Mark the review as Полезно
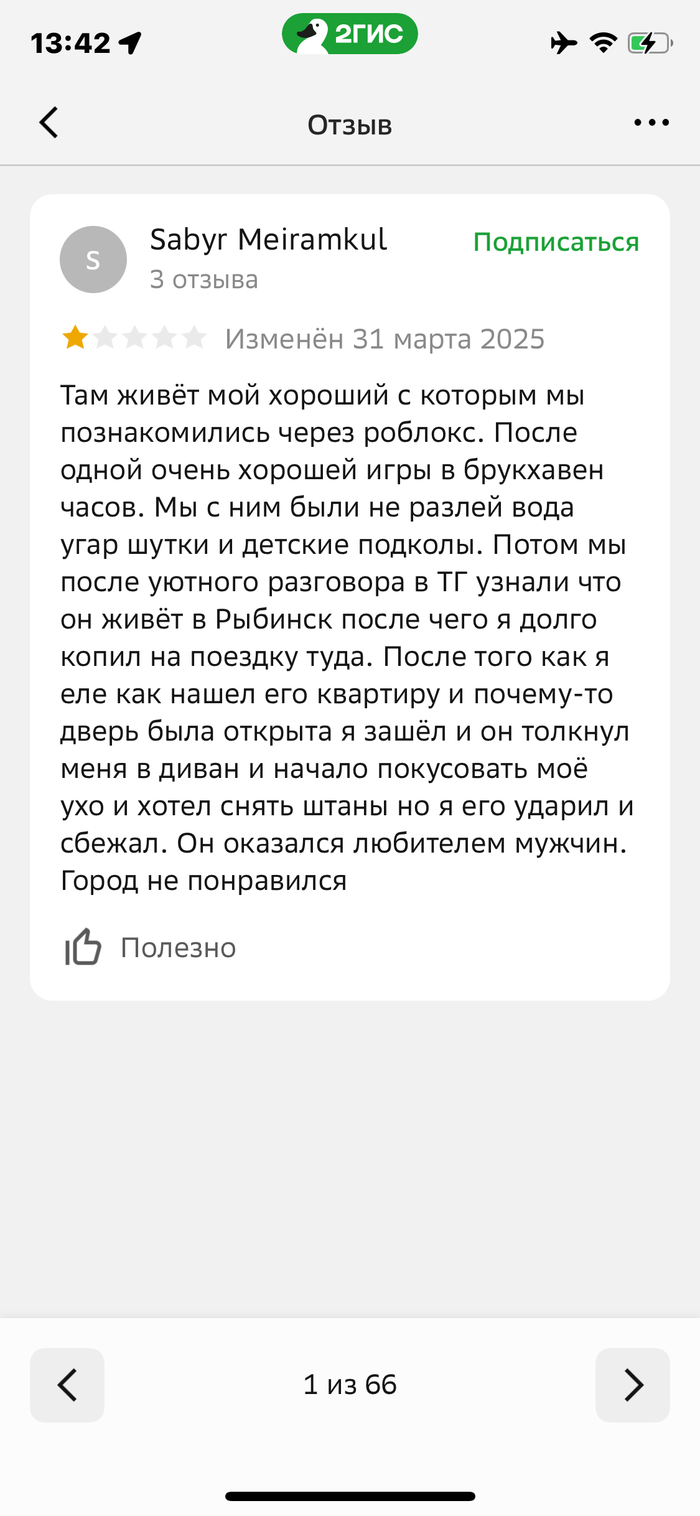Image resolution: width=700 pixels, height=1516 pixels. tap(150, 947)
